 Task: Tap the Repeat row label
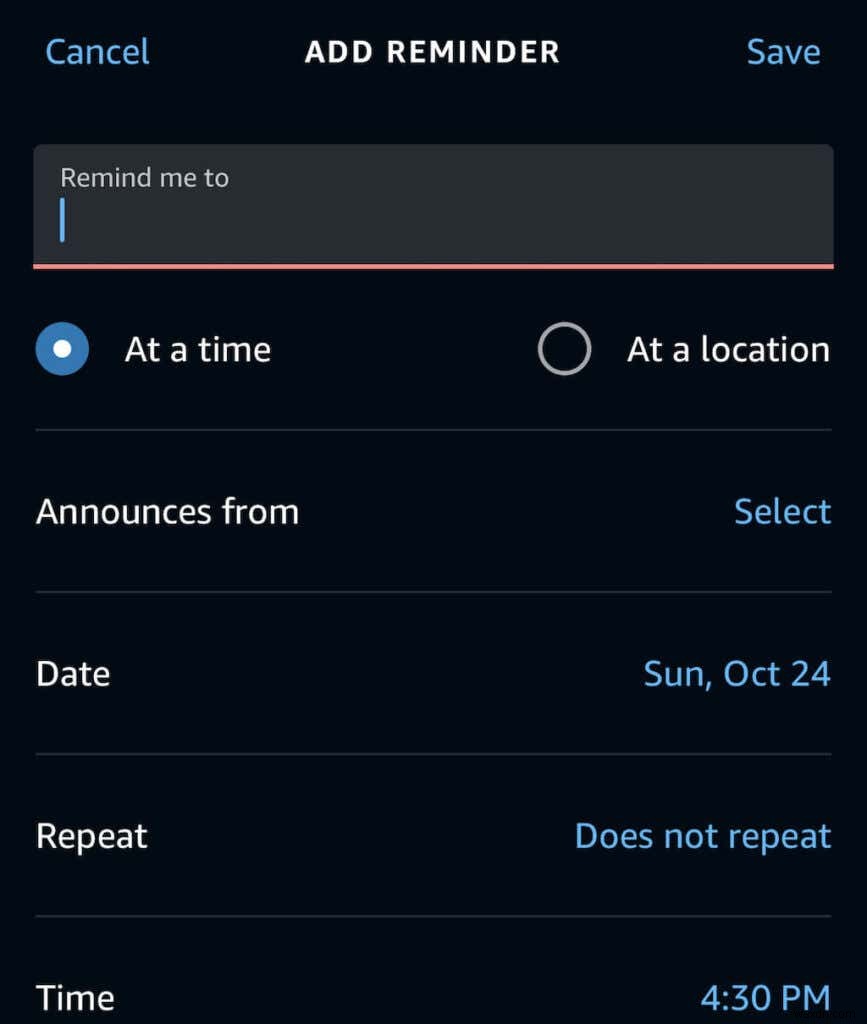tap(91, 836)
